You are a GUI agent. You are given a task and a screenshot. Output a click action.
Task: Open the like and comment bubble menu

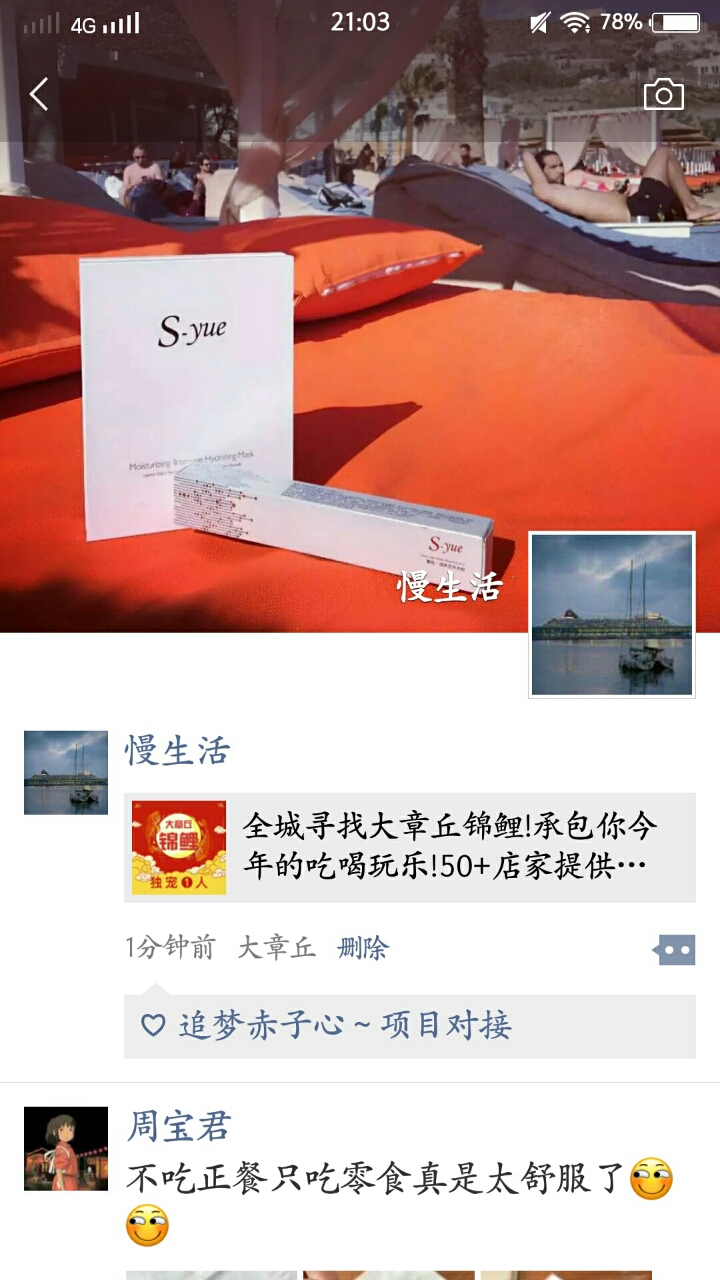point(675,949)
